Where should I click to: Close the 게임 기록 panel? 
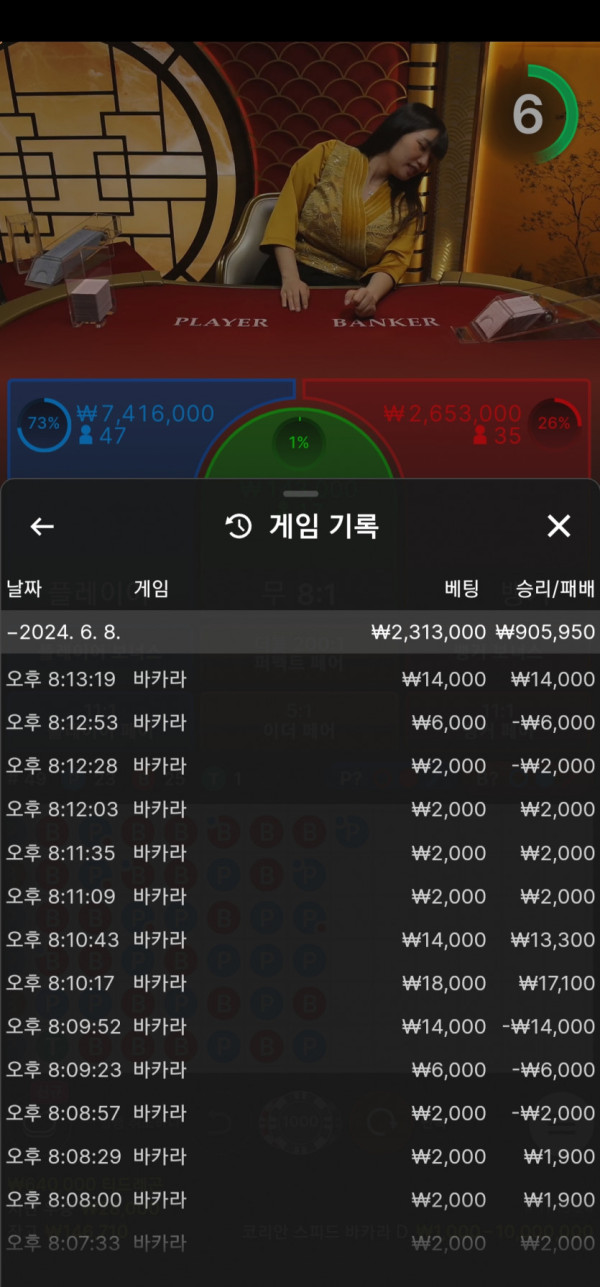tap(559, 526)
